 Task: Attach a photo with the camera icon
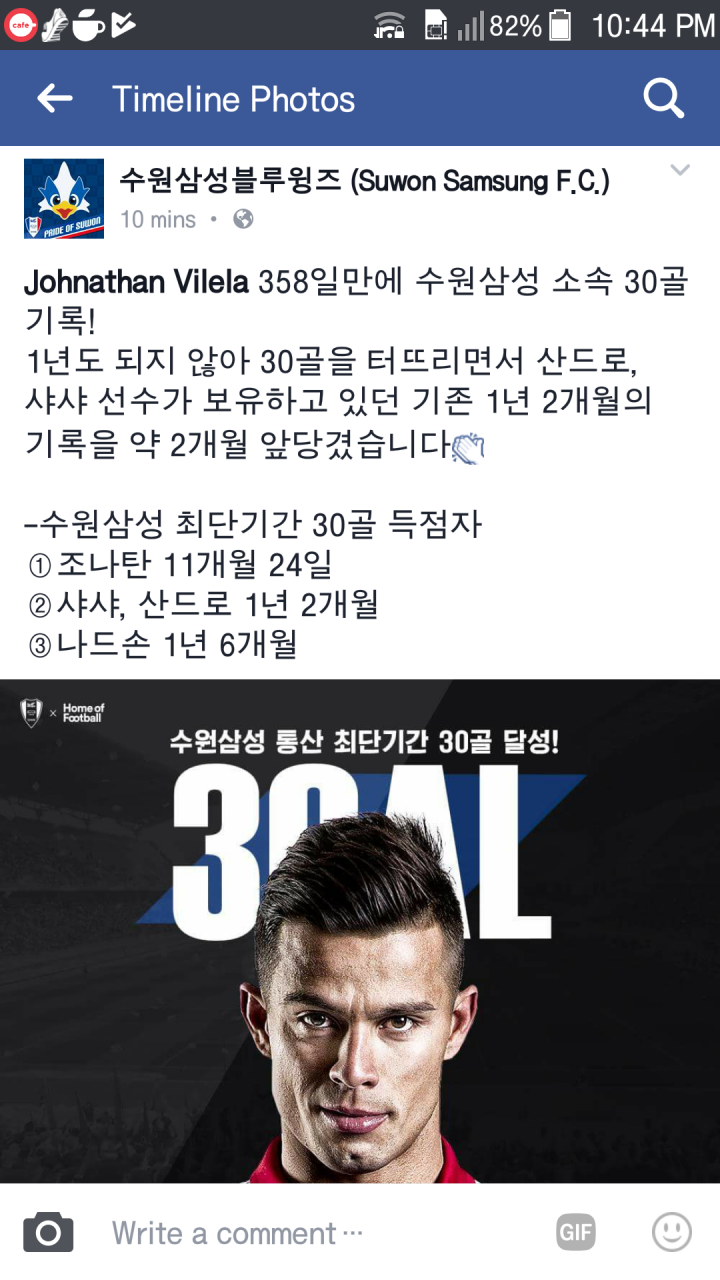48,1232
